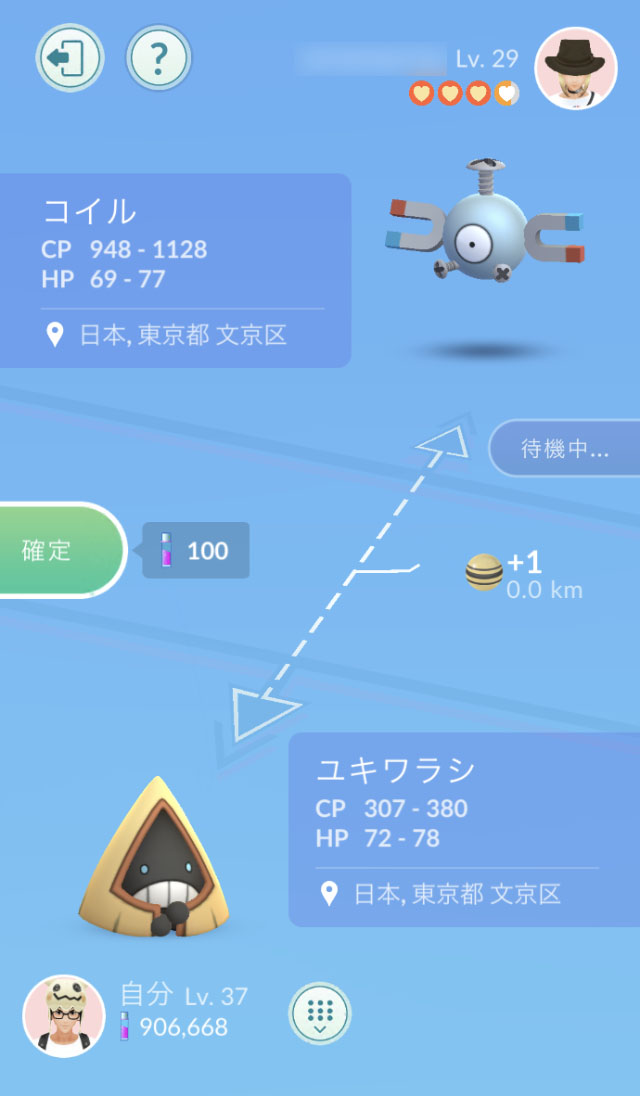Confirm trade with the 確定 button

point(61,550)
